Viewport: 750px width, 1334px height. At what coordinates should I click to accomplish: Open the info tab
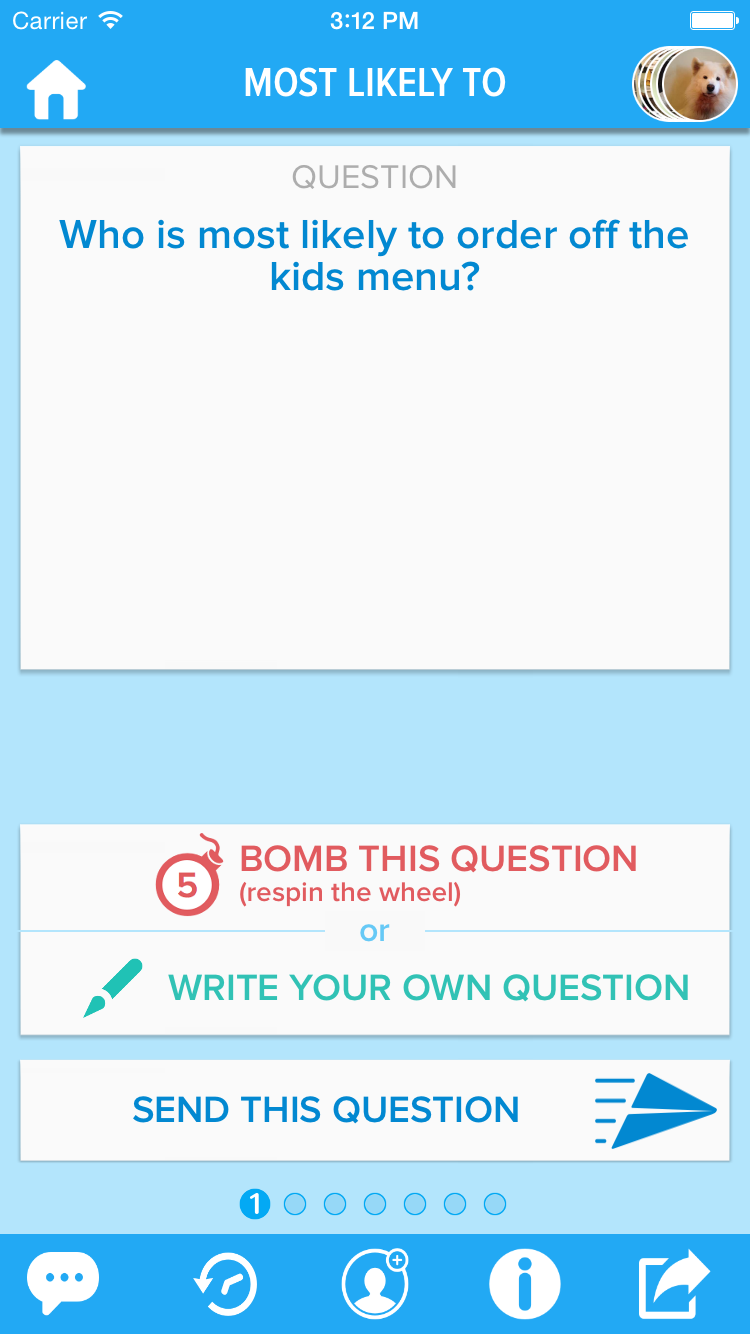524,1283
